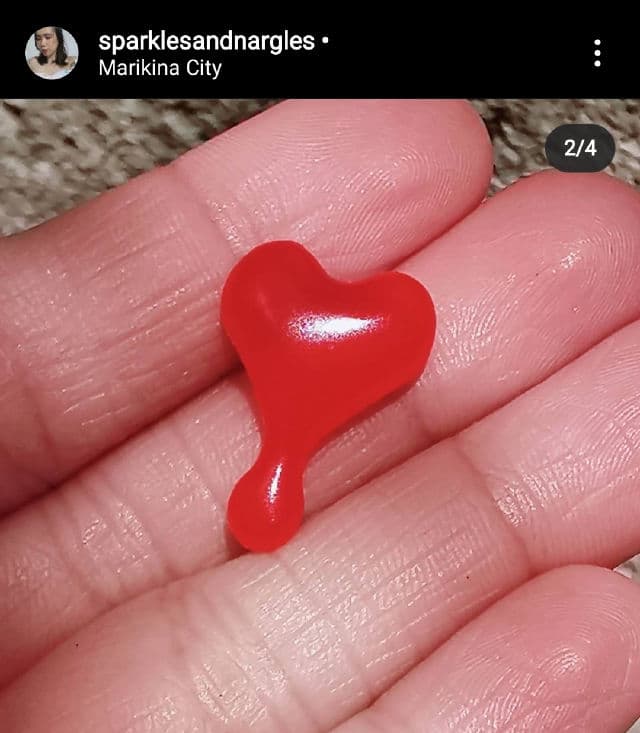Image resolution: width=640 pixels, height=733 pixels.
Task: Visit the sparklesandnargles profile via username
Action: pyautogui.click(x=206, y=41)
